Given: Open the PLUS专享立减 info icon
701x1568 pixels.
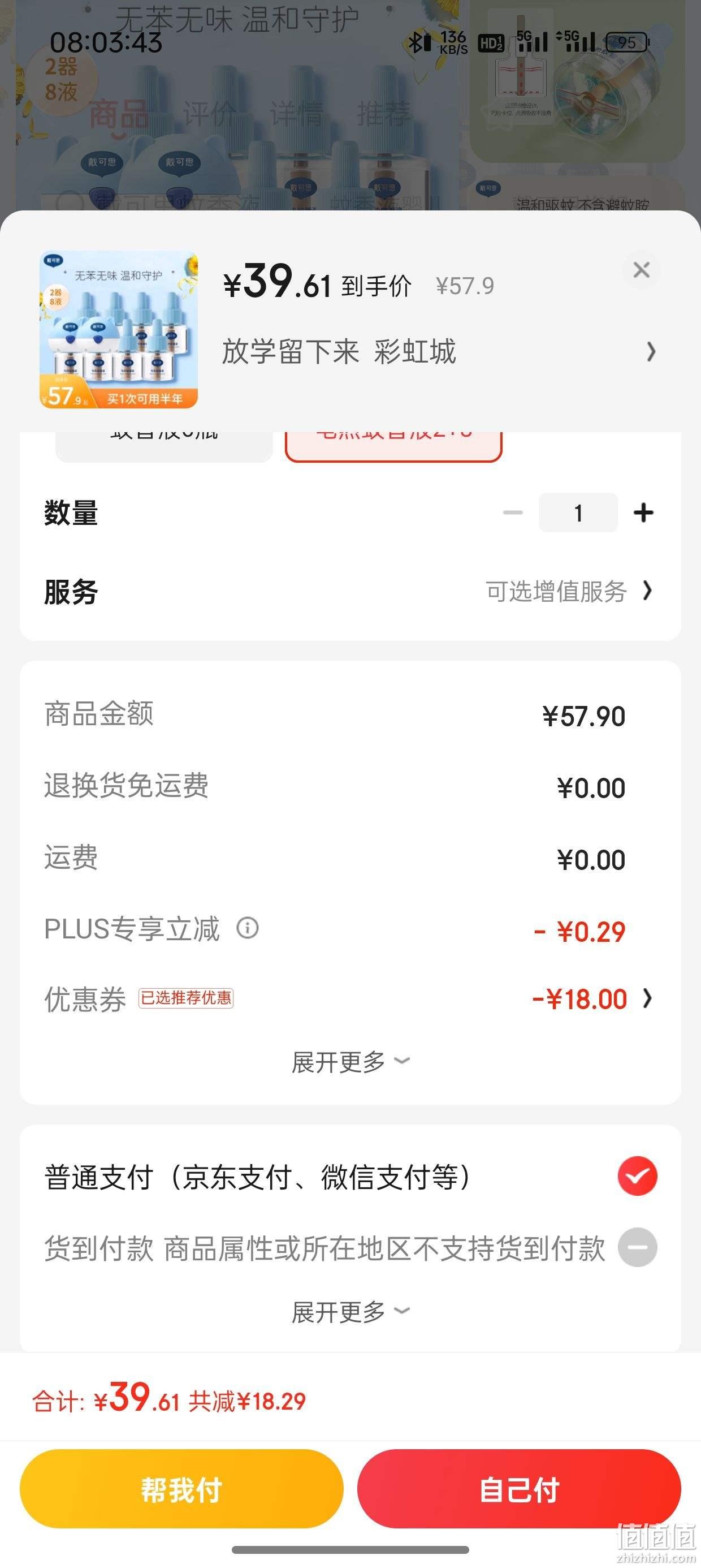Looking at the screenshot, I should tap(247, 928).
